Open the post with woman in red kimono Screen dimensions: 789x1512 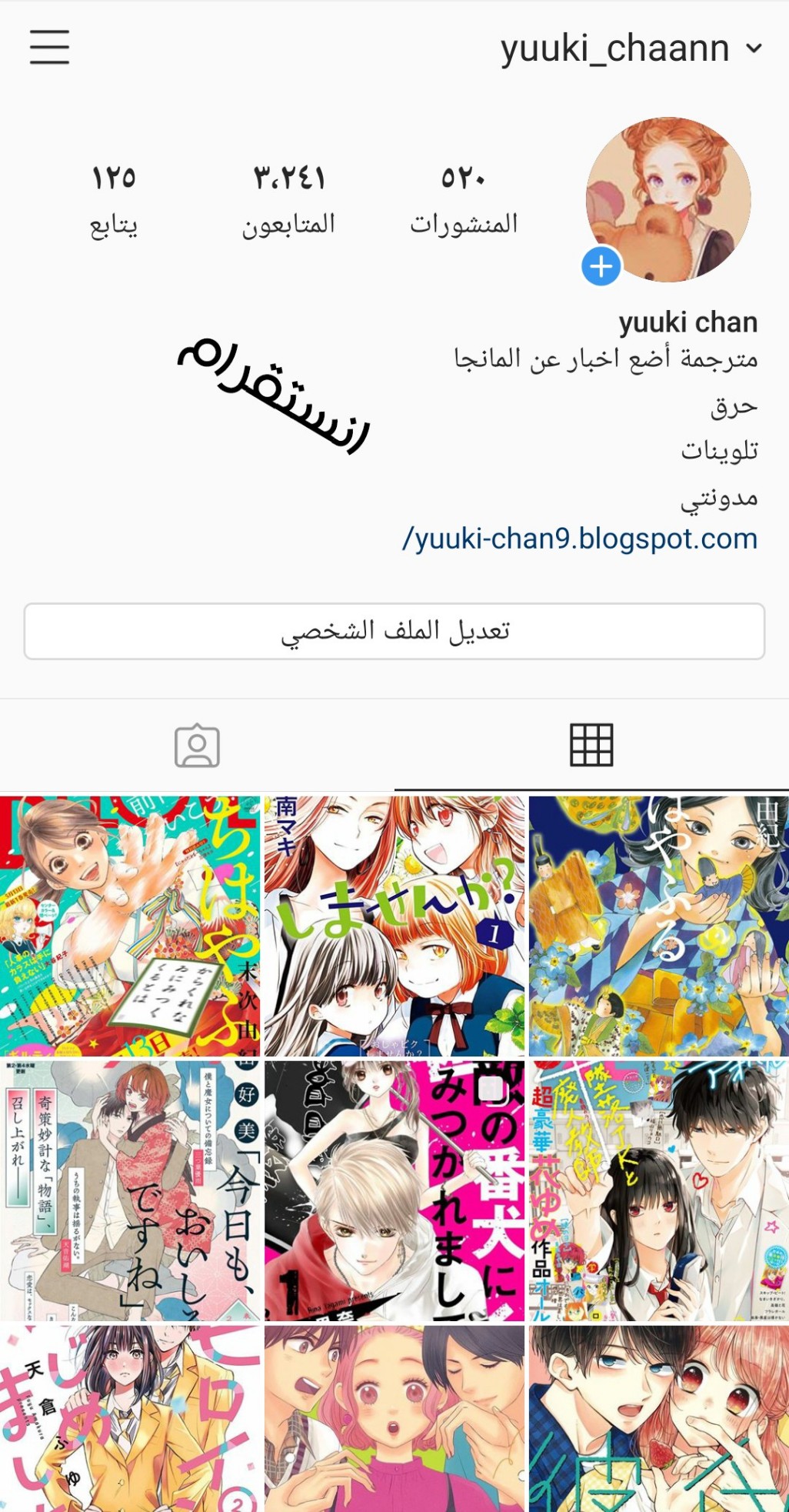(129, 1190)
